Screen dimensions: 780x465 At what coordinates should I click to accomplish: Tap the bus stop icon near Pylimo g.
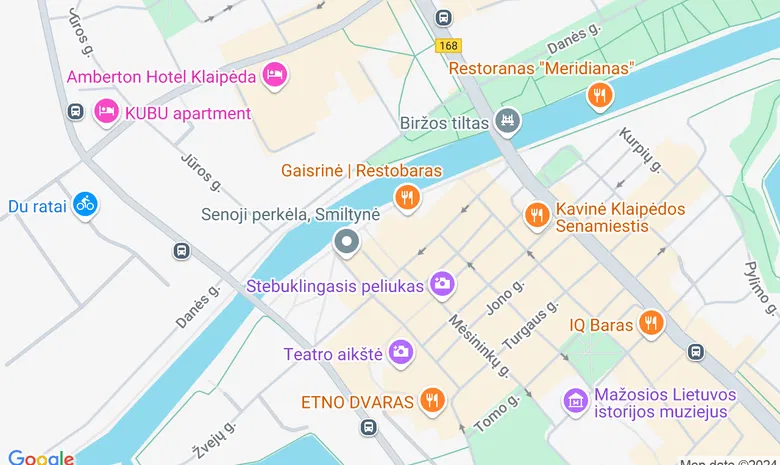tap(696, 352)
